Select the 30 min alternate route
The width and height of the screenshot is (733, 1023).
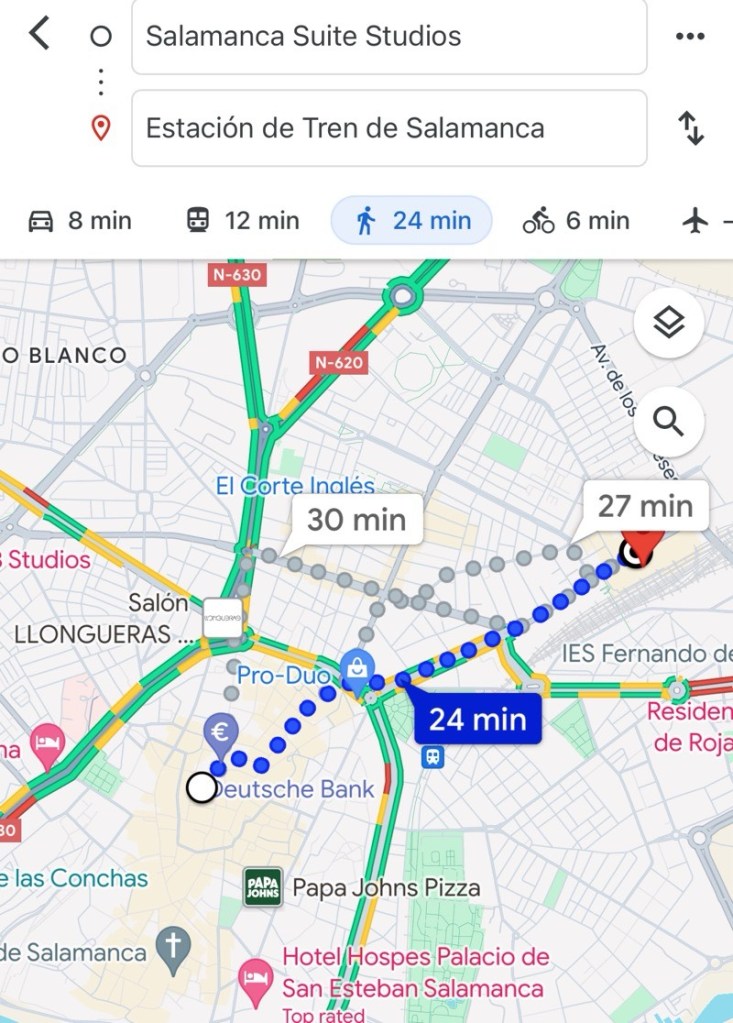point(355,520)
